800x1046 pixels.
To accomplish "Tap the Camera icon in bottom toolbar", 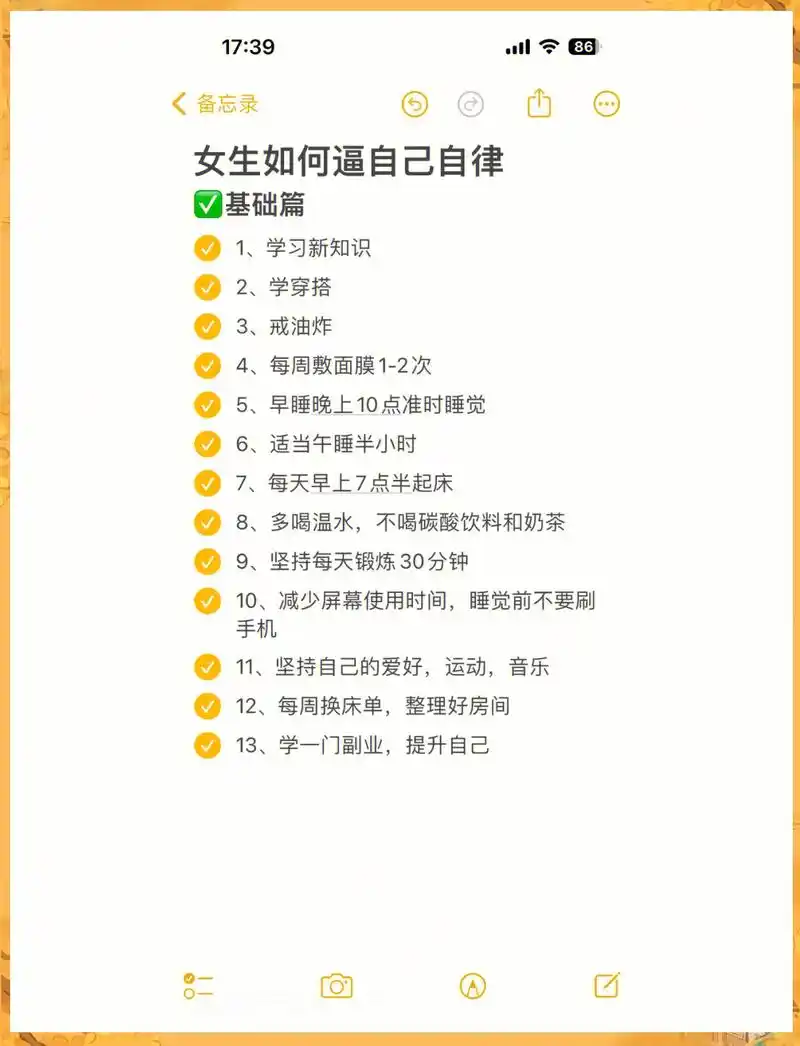I will 337,986.
